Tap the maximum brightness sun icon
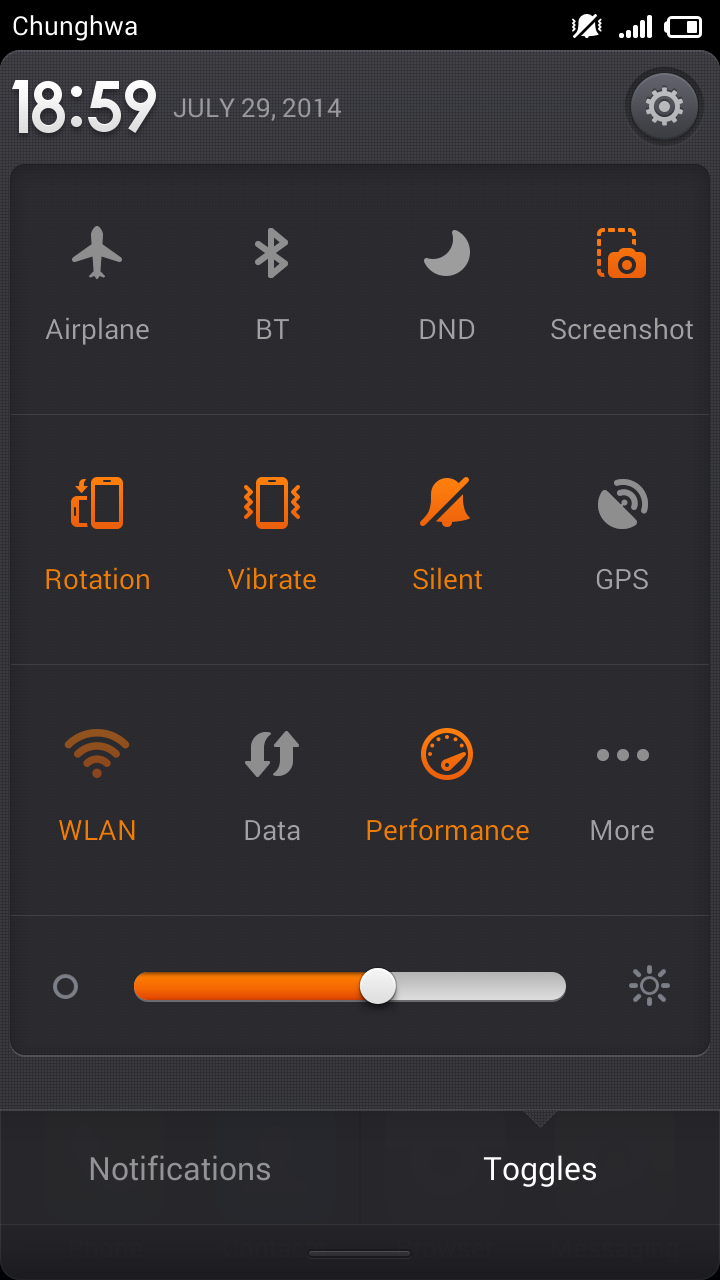The width and height of the screenshot is (720, 1280). 649,987
